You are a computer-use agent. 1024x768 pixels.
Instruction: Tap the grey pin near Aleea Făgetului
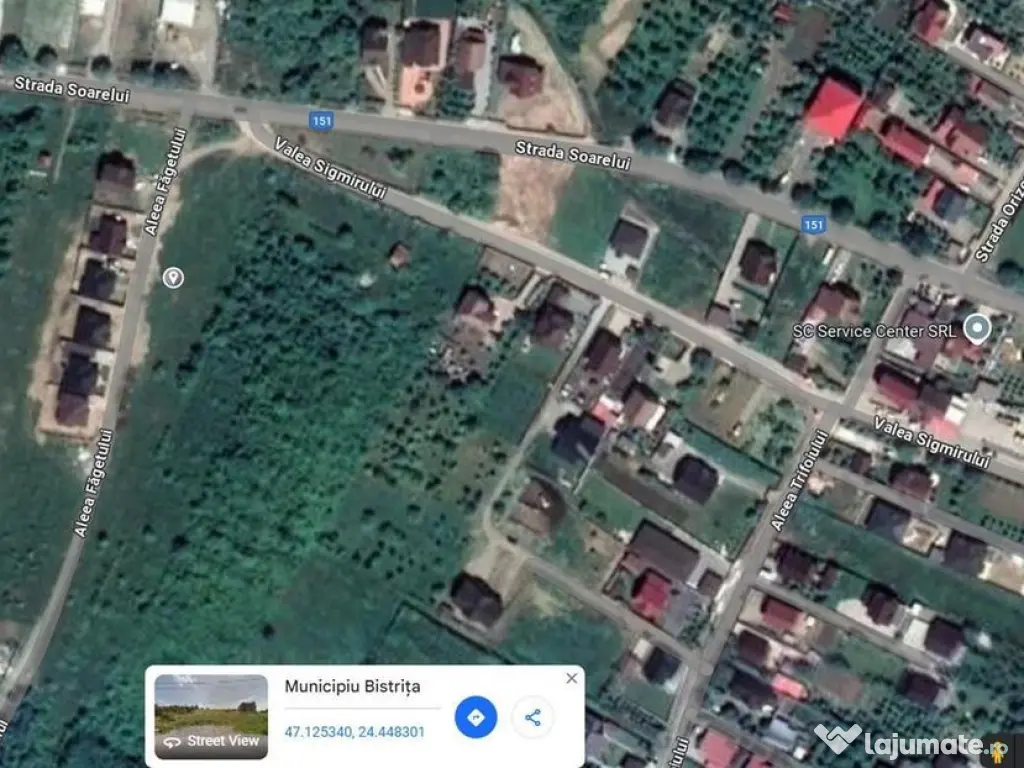173,277
